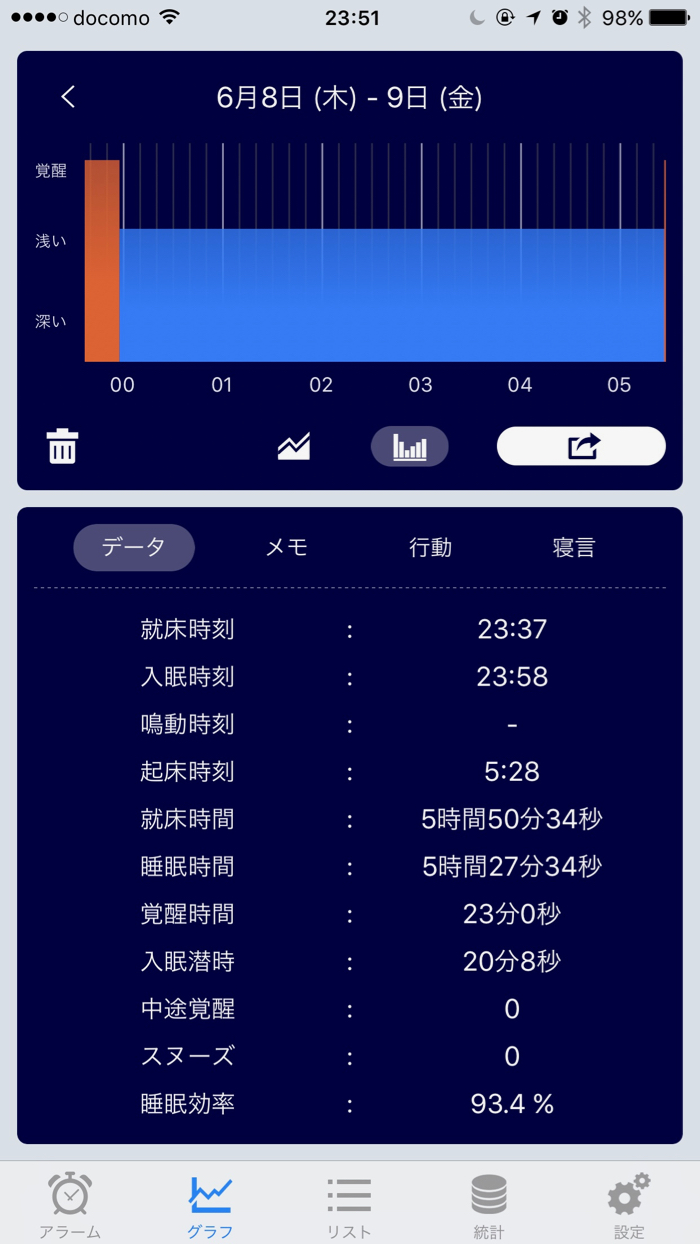This screenshot has height=1244, width=700.
Task: Go to previous day with back arrow
Action: 68,97
